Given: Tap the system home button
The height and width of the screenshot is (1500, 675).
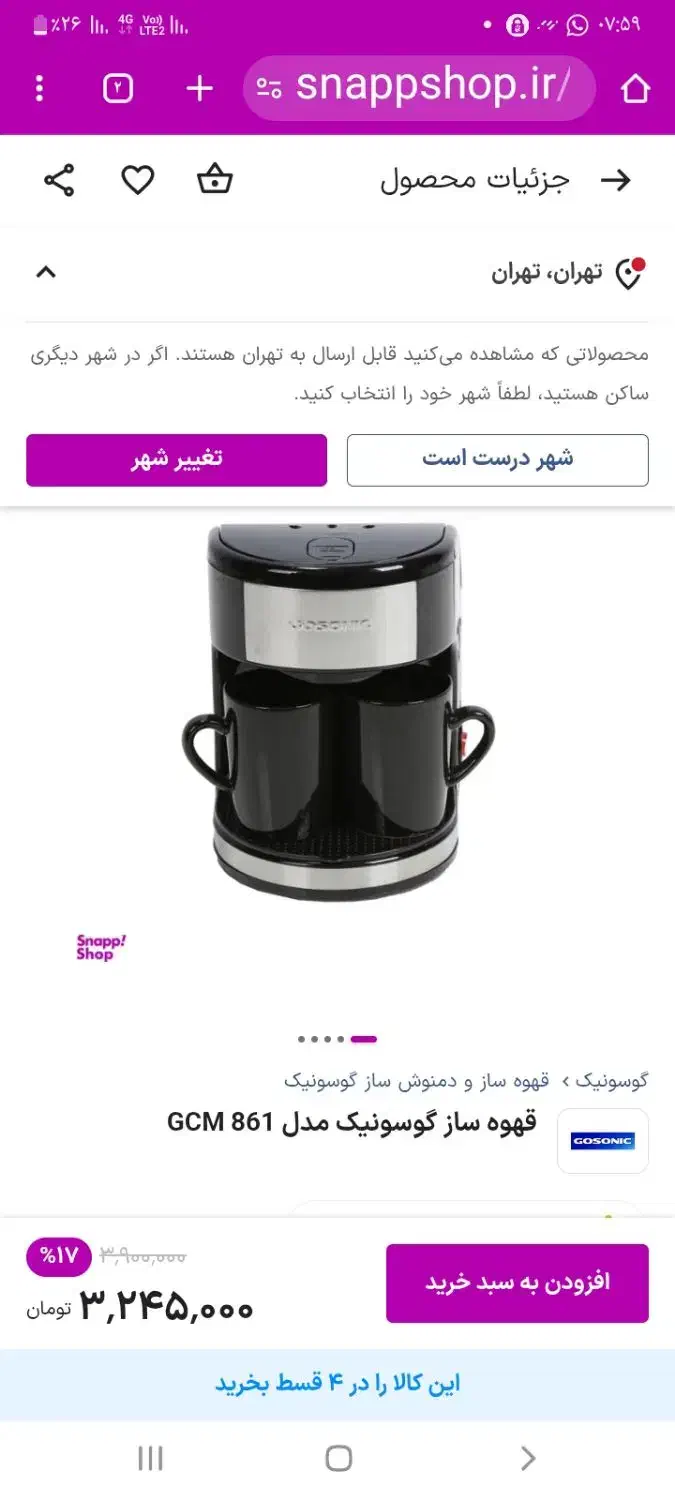Looking at the screenshot, I should [338, 1459].
